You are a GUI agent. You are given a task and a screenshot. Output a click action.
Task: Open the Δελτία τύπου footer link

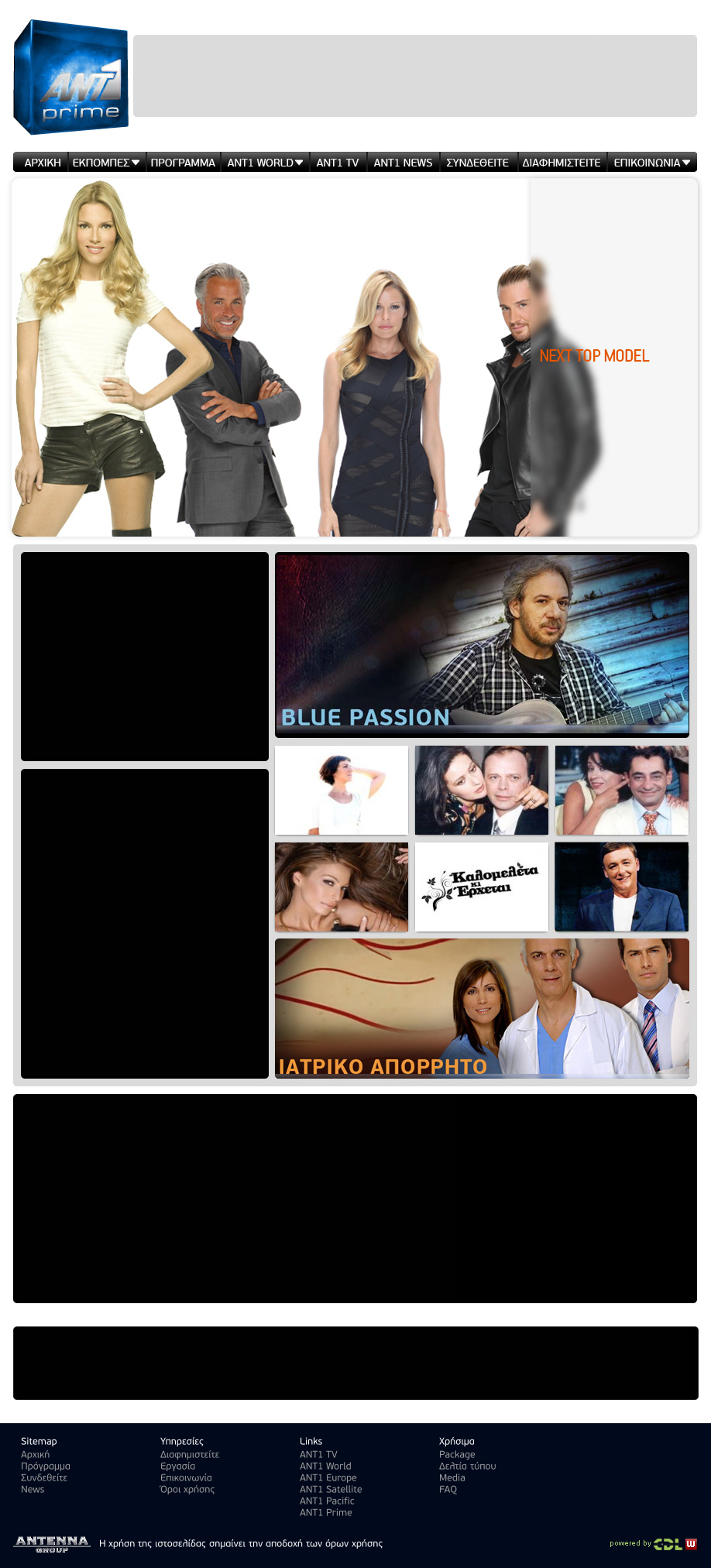(x=467, y=1467)
